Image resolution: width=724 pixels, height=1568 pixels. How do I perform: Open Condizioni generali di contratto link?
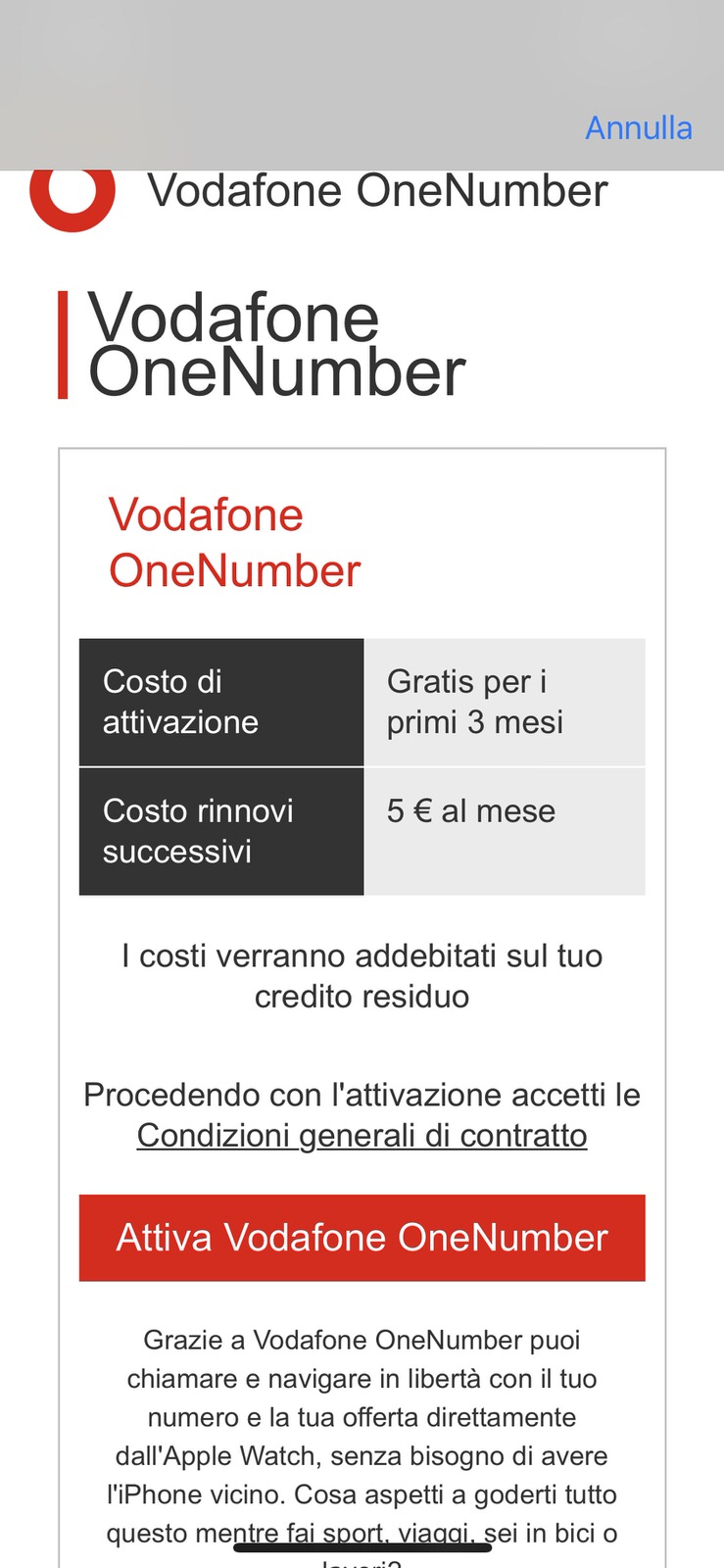pos(362,1135)
